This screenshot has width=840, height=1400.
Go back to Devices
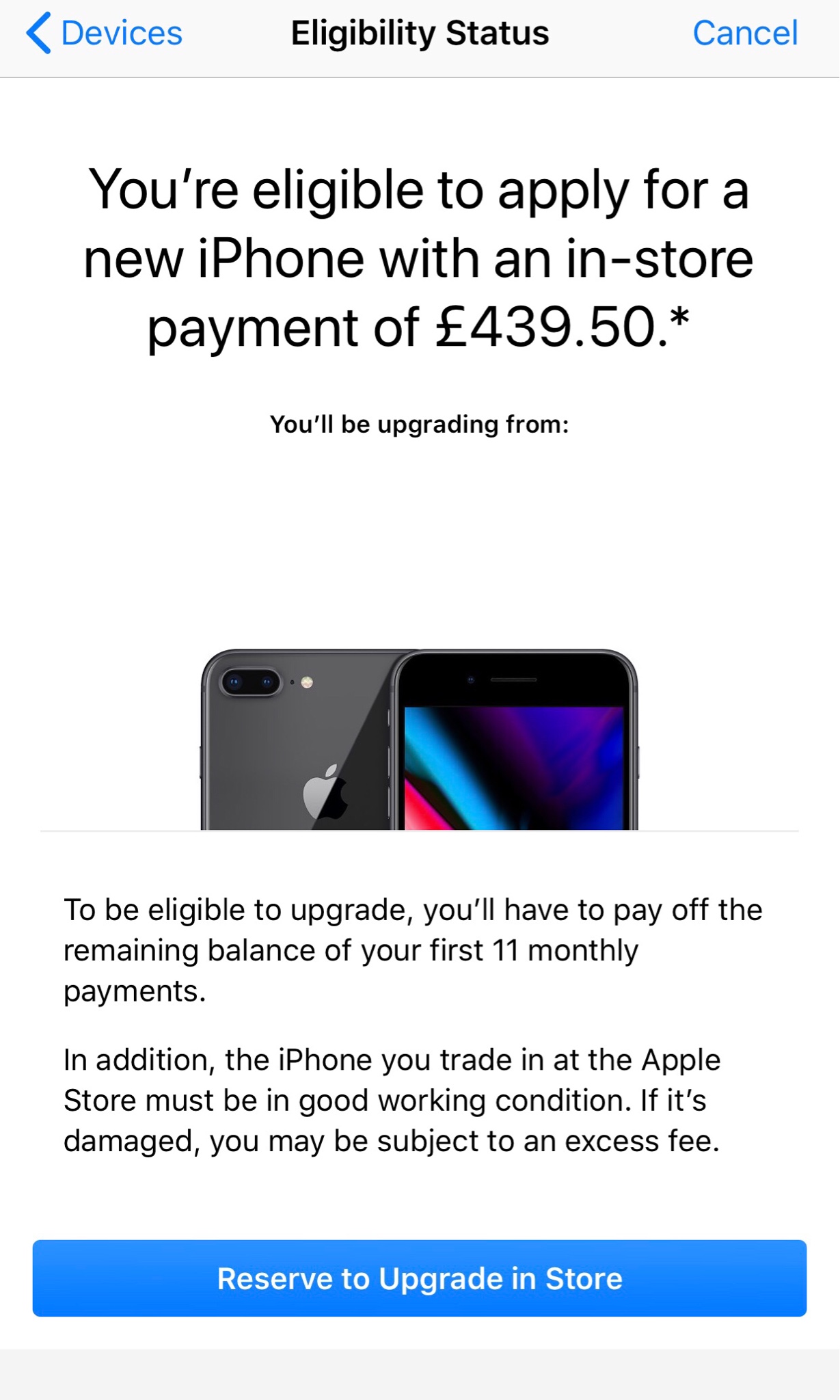point(105,33)
